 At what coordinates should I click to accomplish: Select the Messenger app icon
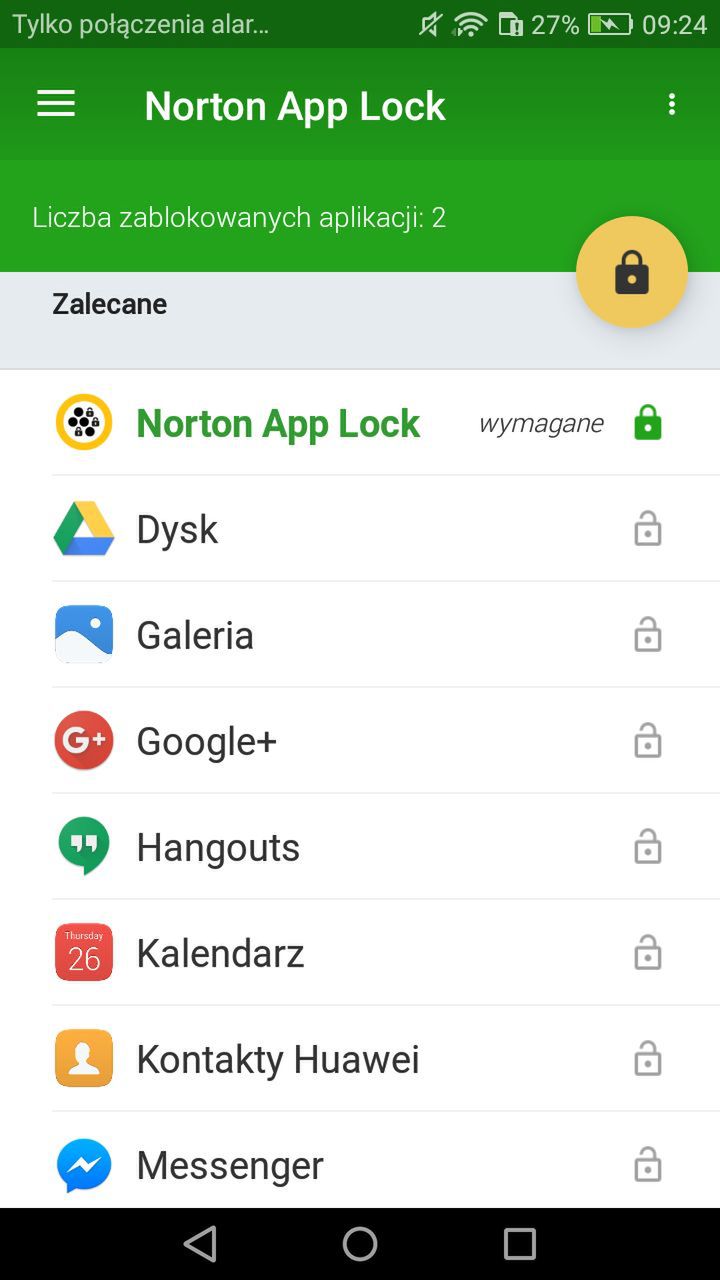(84, 1164)
